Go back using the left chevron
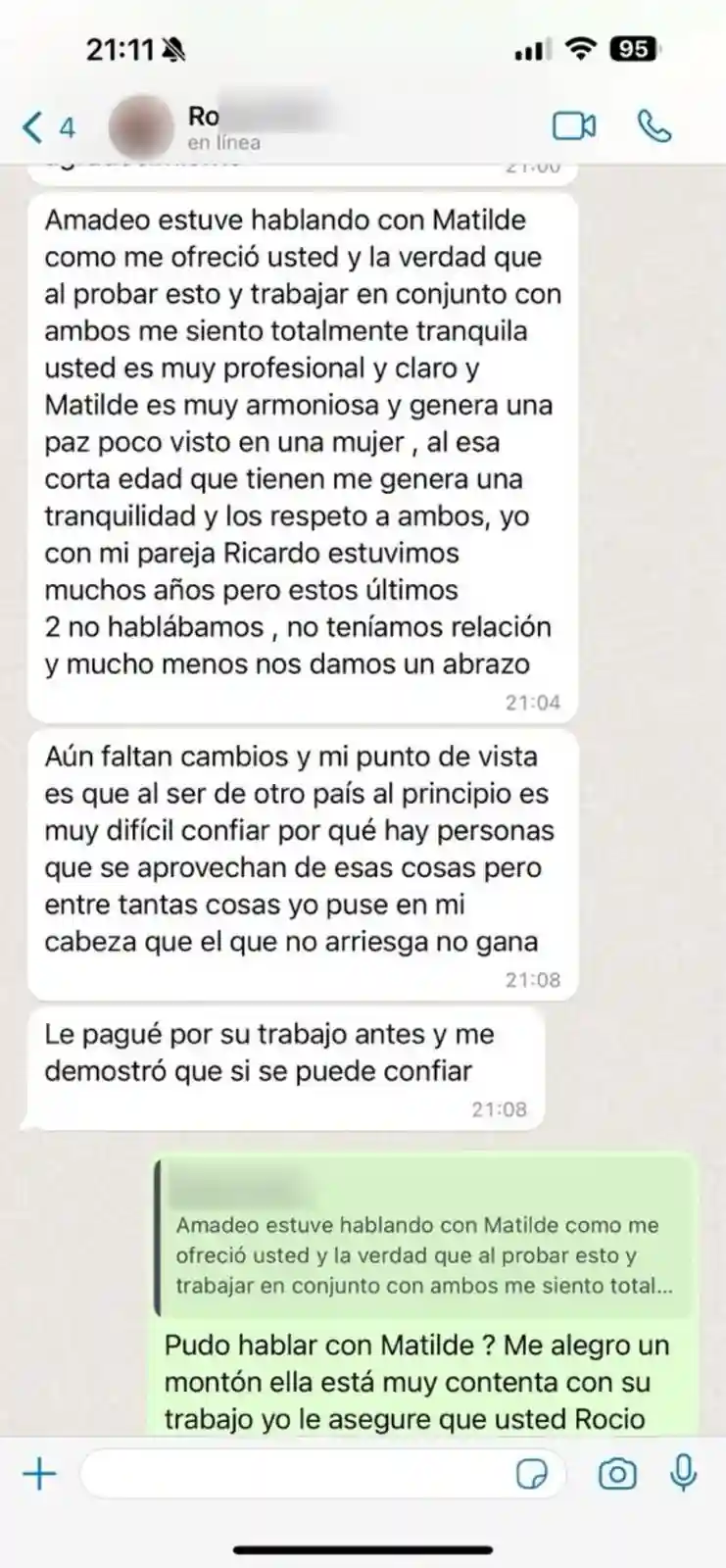This screenshot has height=1568, width=726. (32, 125)
